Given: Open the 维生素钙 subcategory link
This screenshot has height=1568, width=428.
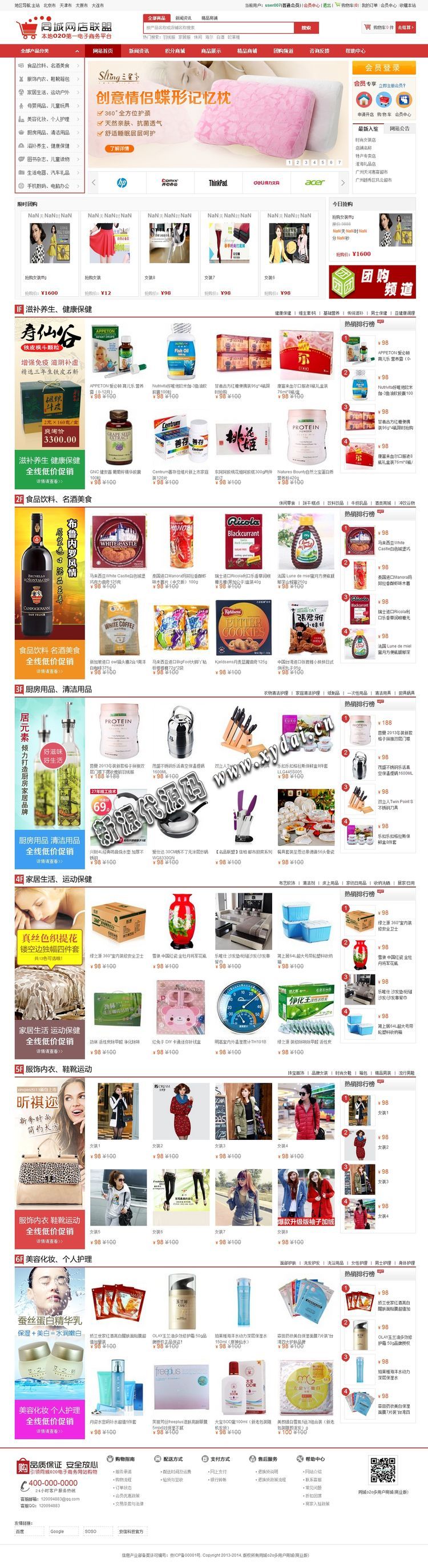Looking at the screenshot, I should [x=307, y=313].
